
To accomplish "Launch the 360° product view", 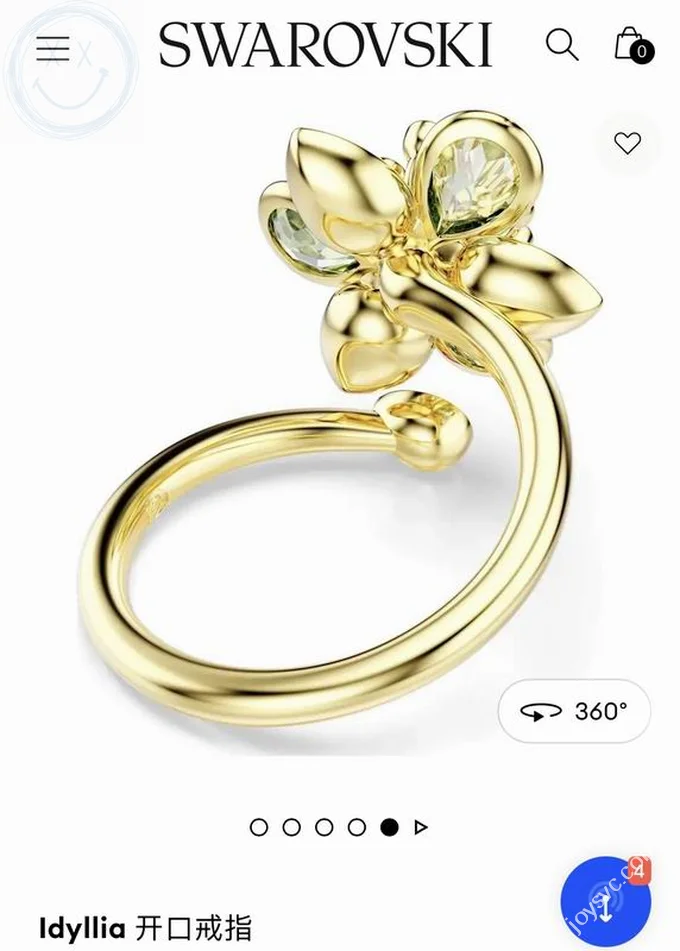I will [x=574, y=711].
